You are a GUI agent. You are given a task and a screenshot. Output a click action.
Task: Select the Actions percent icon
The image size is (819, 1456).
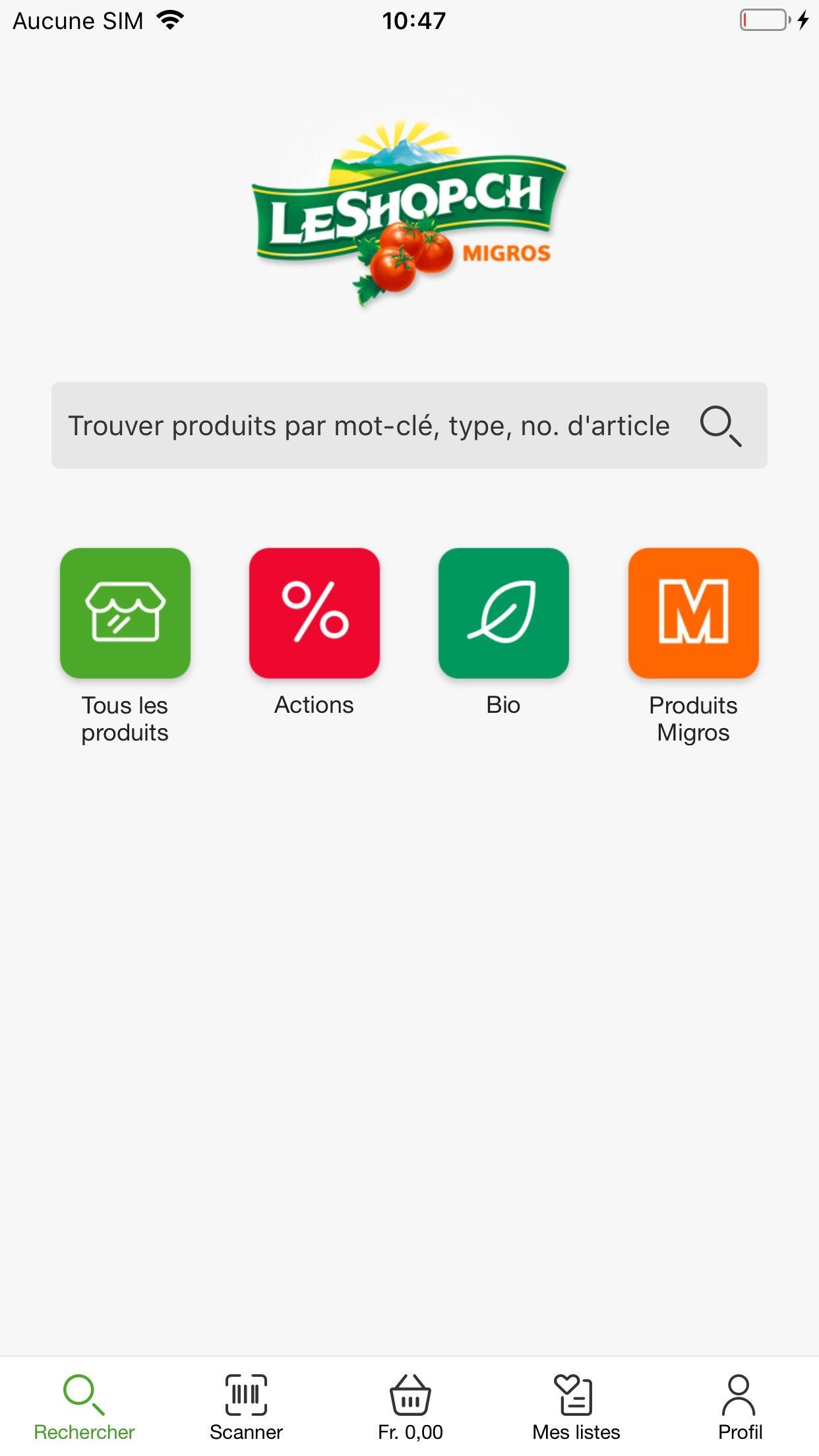[x=314, y=614]
